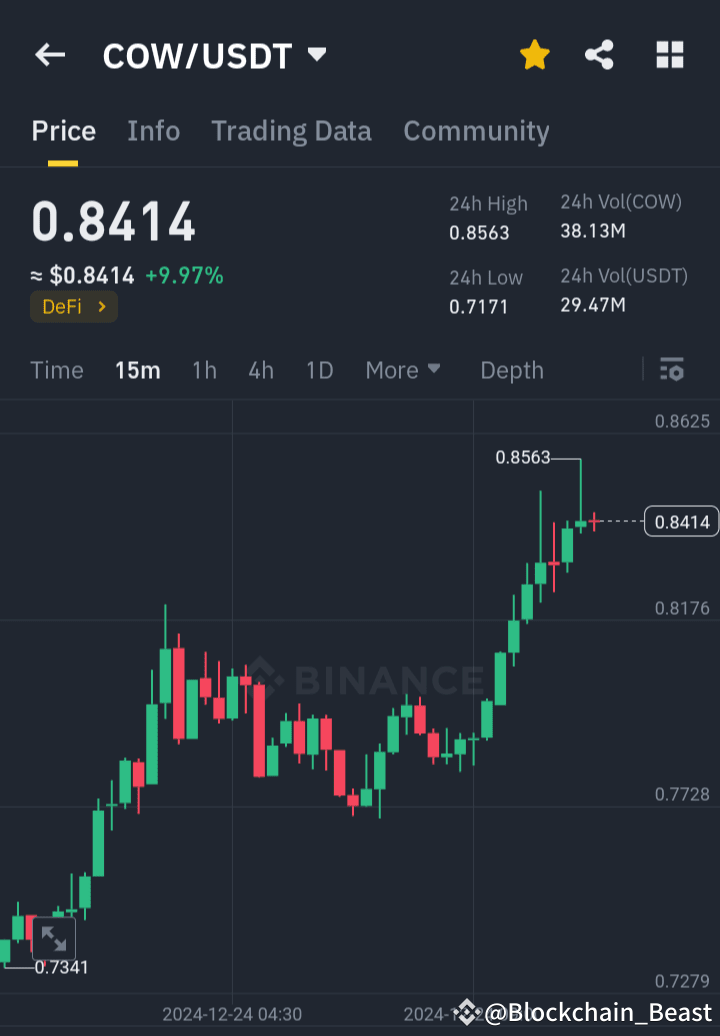Open the Community tab
Image resolution: width=720 pixels, height=1036 pixels.
pos(477,131)
